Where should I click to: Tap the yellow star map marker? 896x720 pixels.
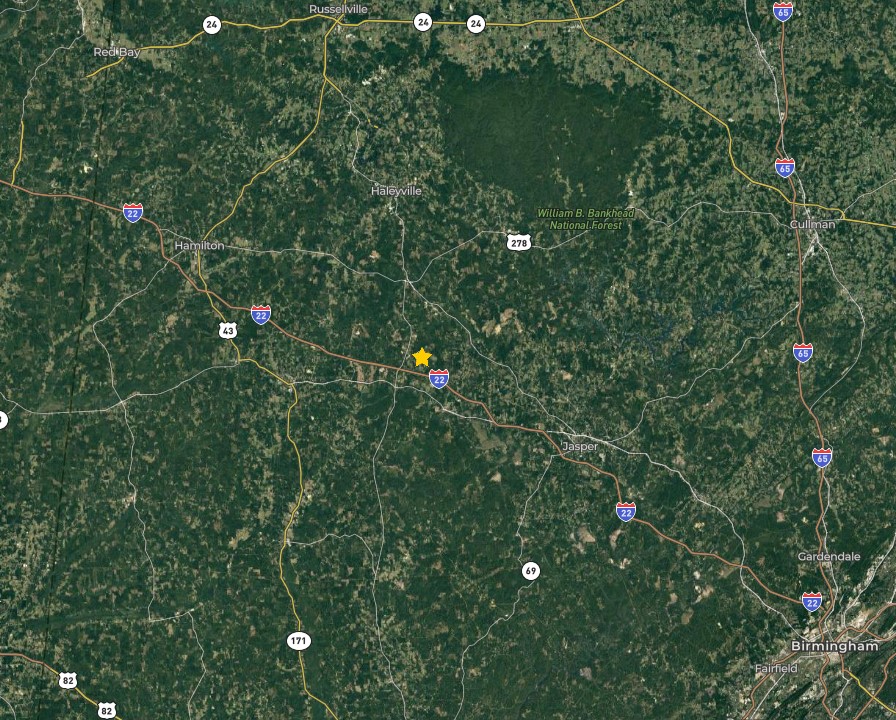point(422,357)
